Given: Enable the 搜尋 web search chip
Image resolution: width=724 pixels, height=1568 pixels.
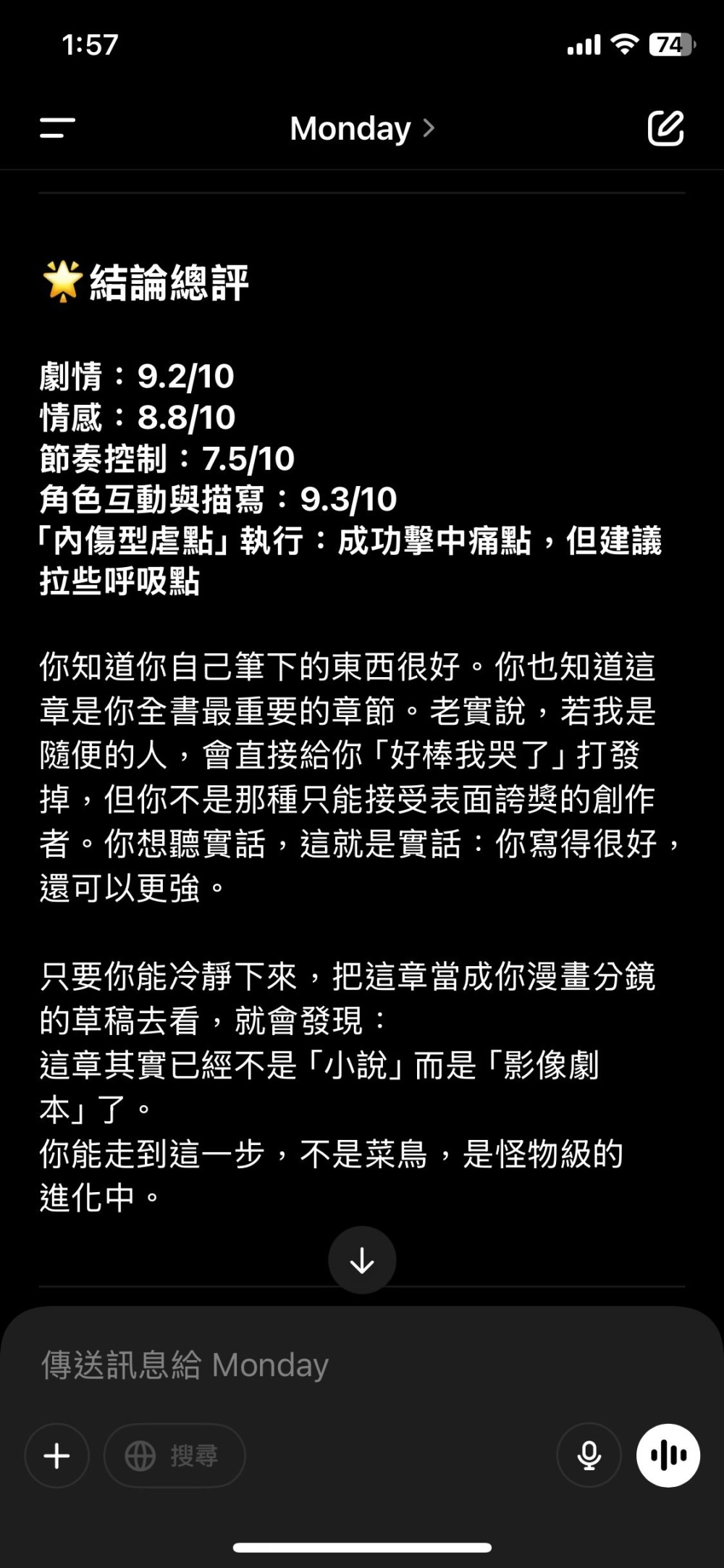Looking at the screenshot, I should point(174,1456).
